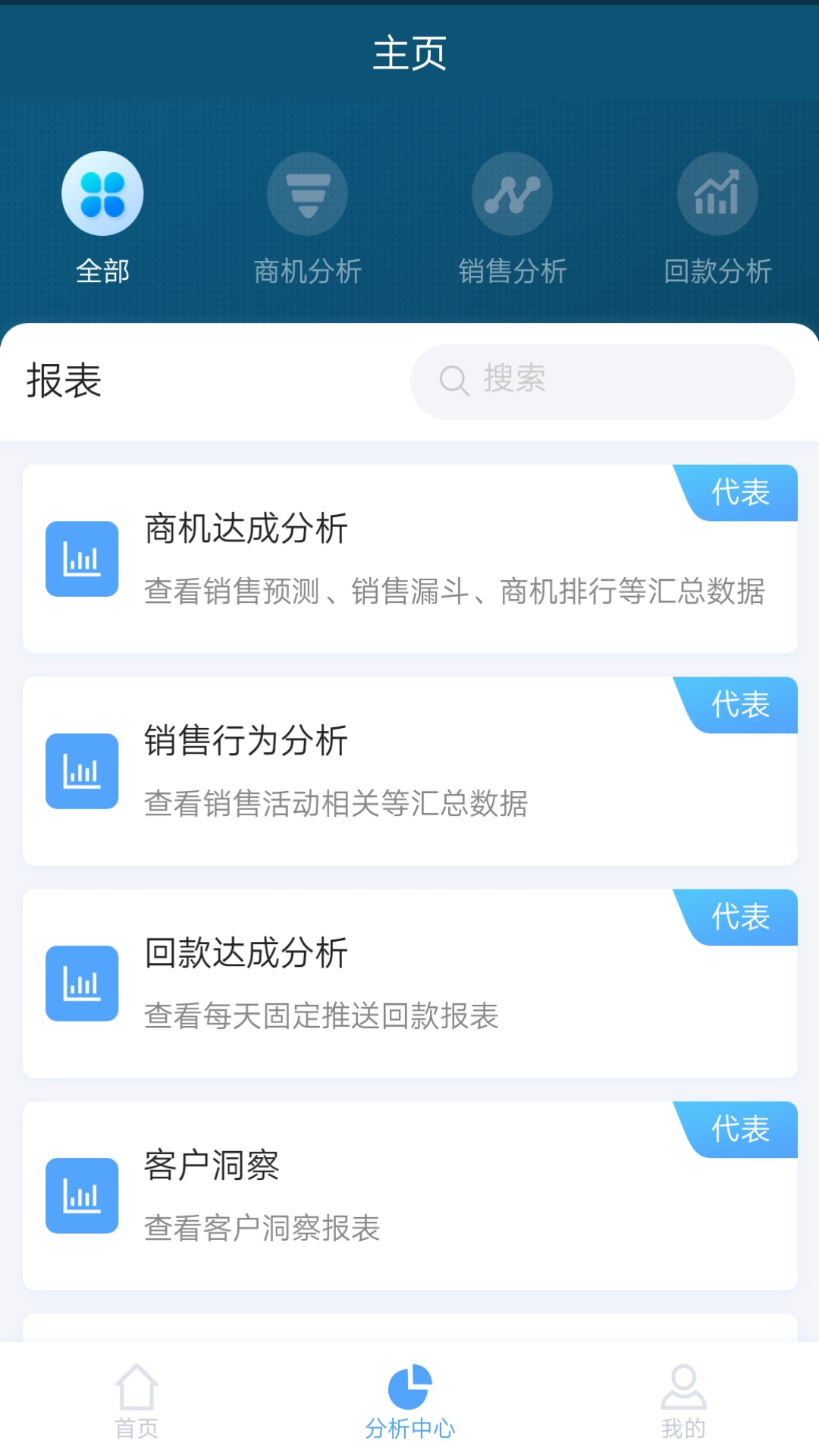The height and width of the screenshot is (1456, 819).
Task: Tap the 销售分析 trend line icon
Action: click(512, 193)
